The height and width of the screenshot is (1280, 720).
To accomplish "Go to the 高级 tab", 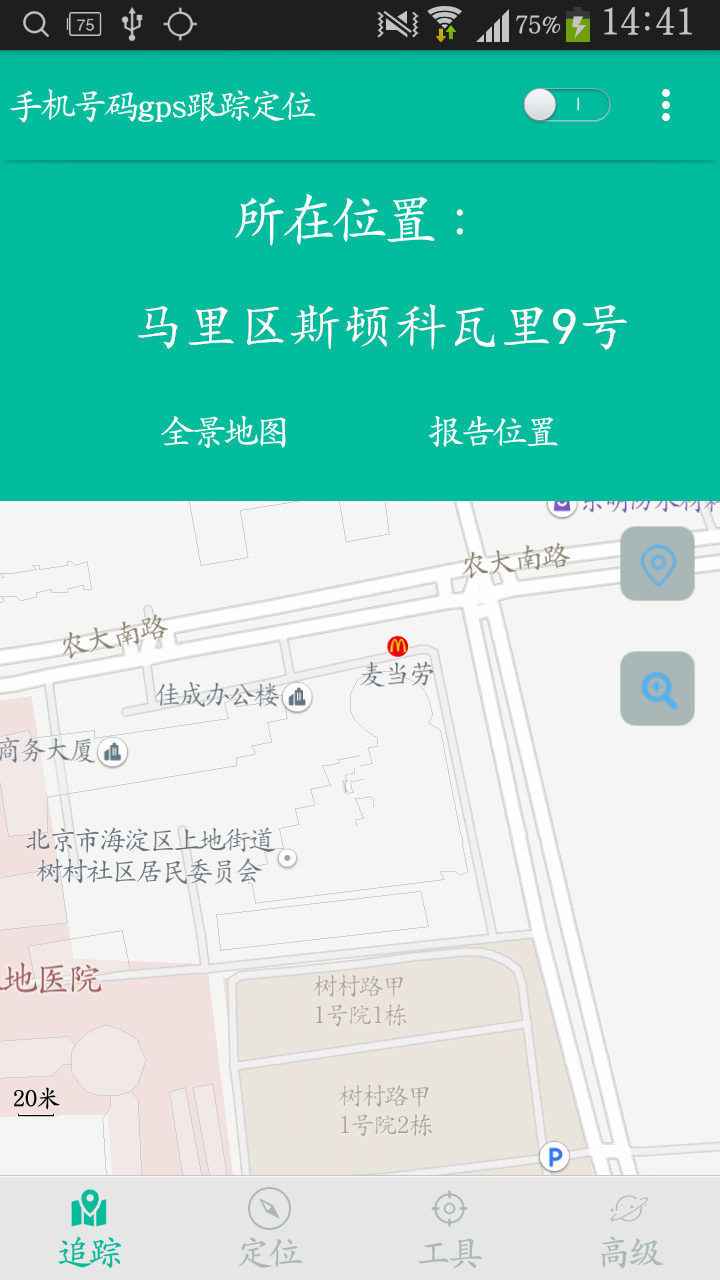I will click(x=630, y=1228).
